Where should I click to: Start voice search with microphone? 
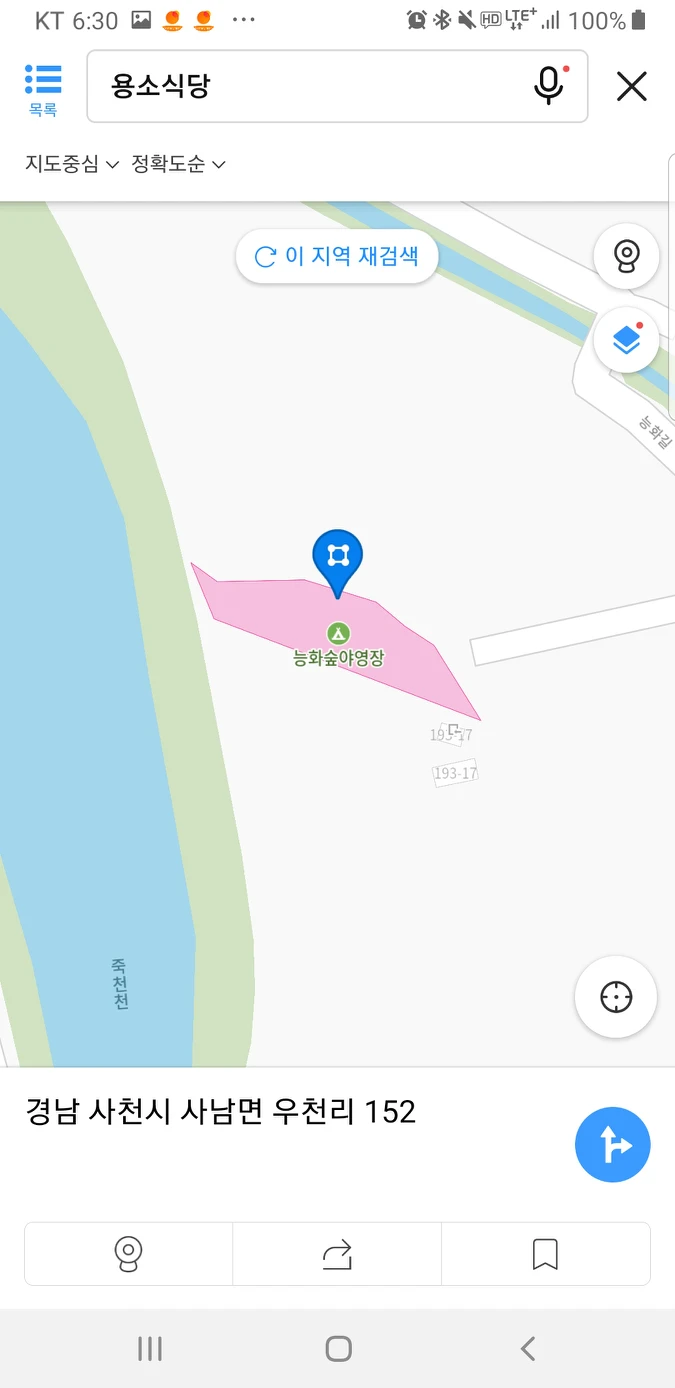[548, 86]
